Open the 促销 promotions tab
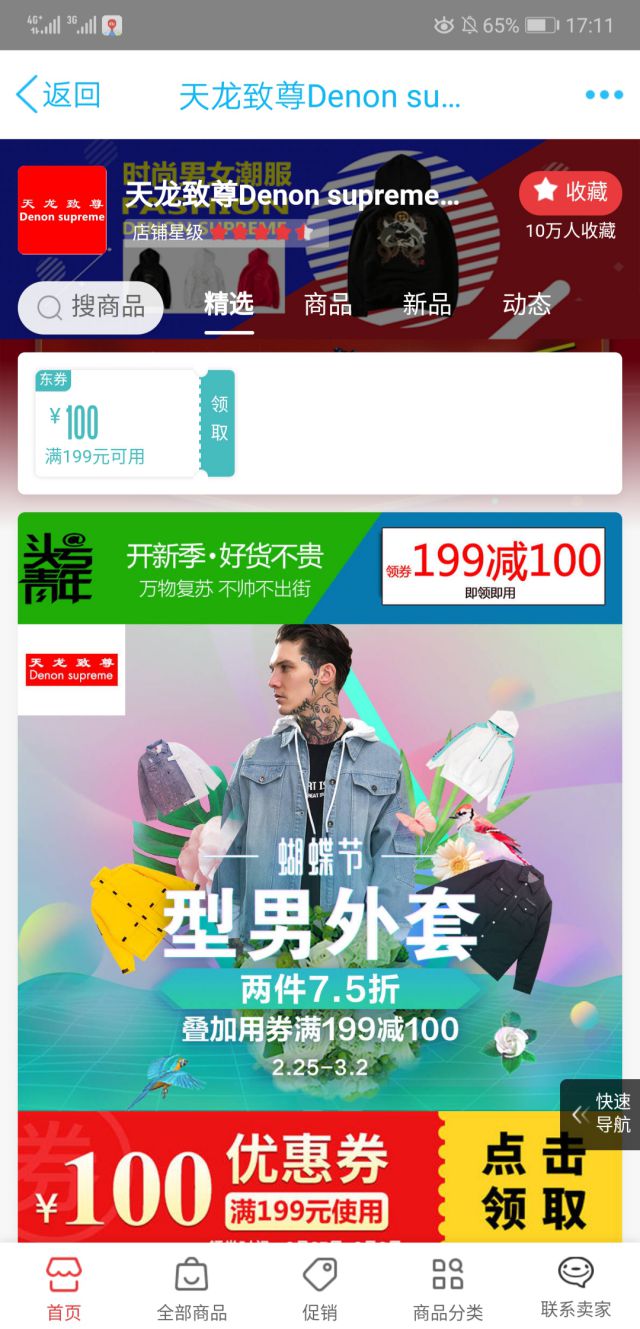This screenshot has width=640, height=1329. [320, 1288]
